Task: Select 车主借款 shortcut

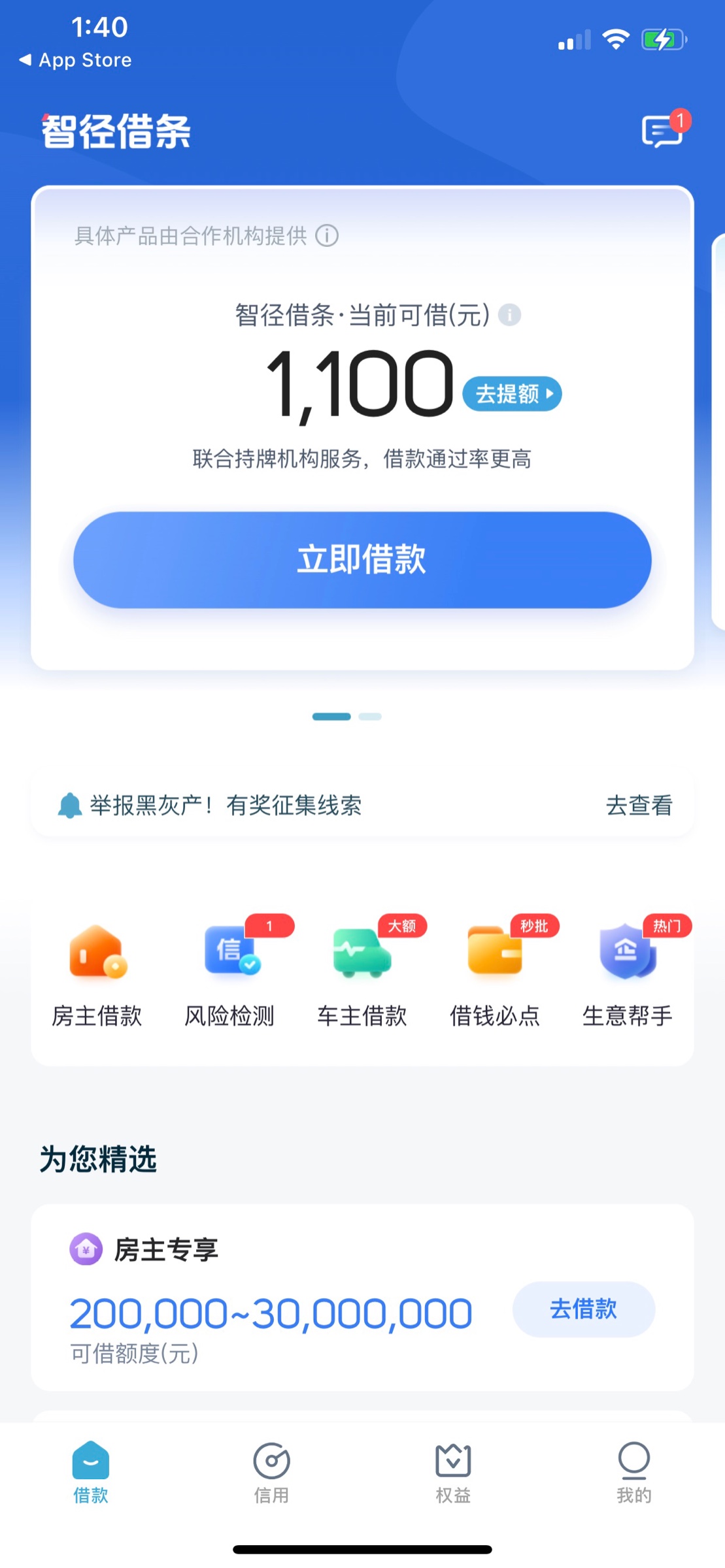Action: tap(362, 975)
